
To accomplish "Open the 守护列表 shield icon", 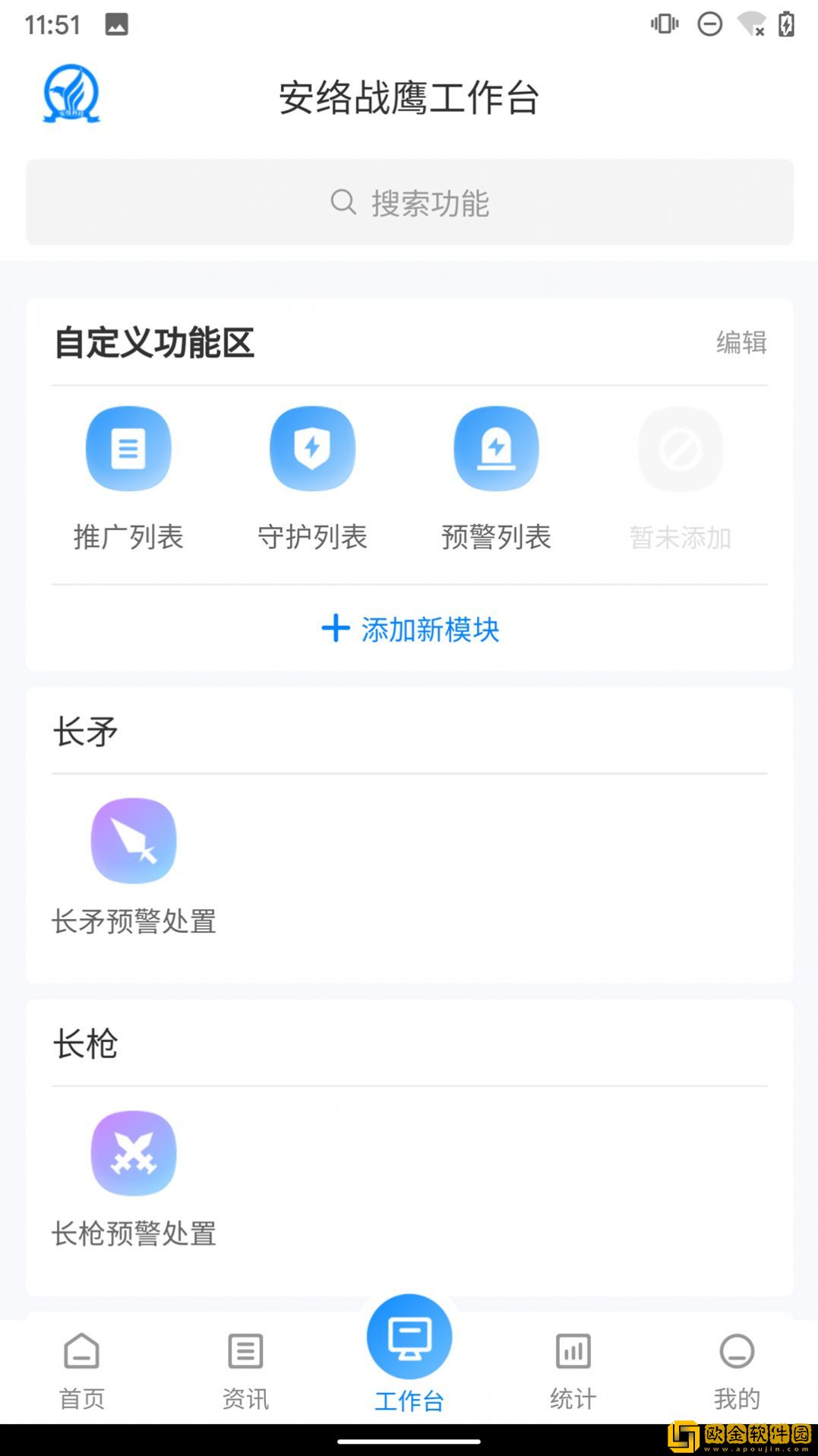I will point(312,448).
